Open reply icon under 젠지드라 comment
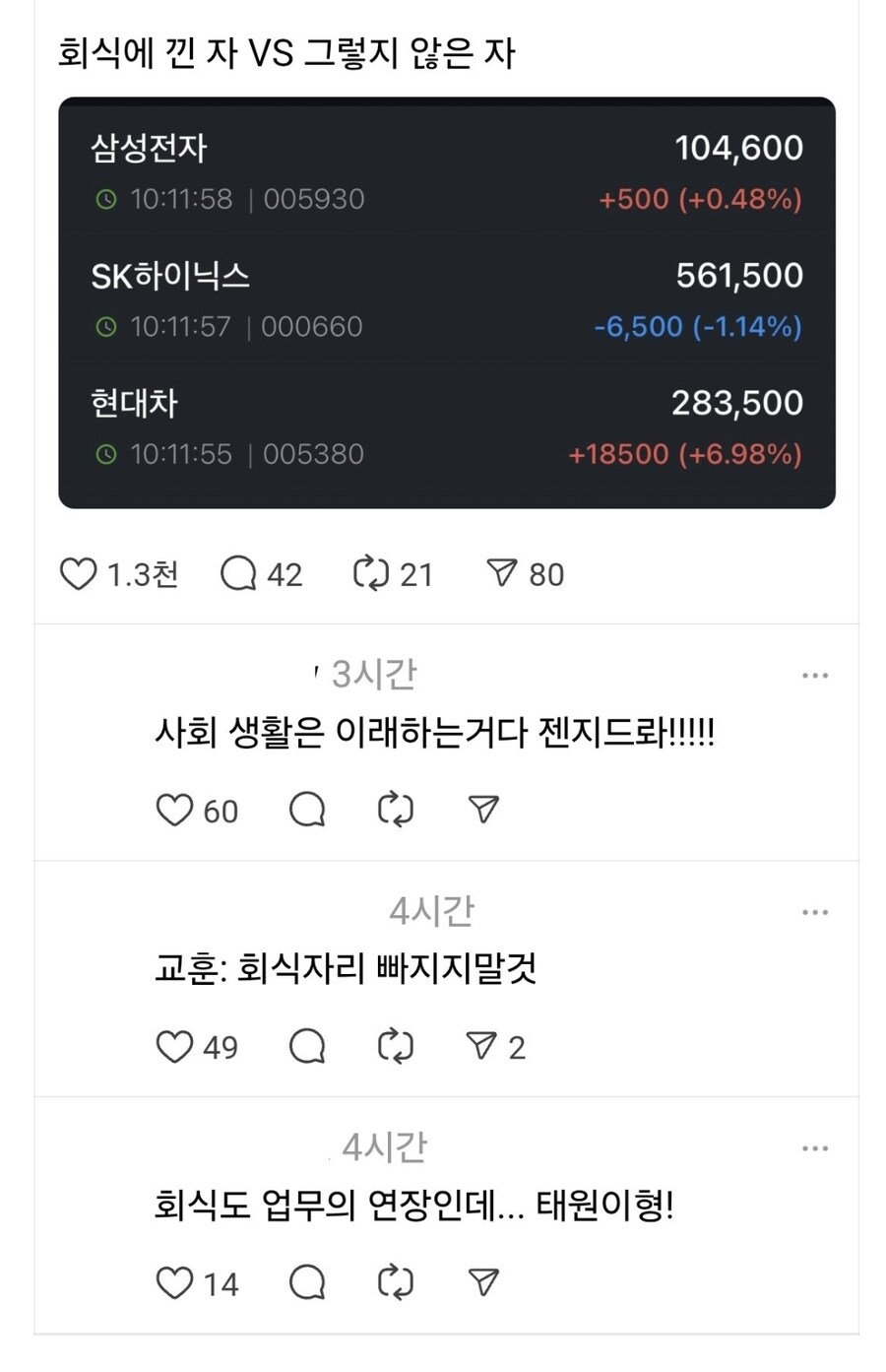 pos(307,810)
